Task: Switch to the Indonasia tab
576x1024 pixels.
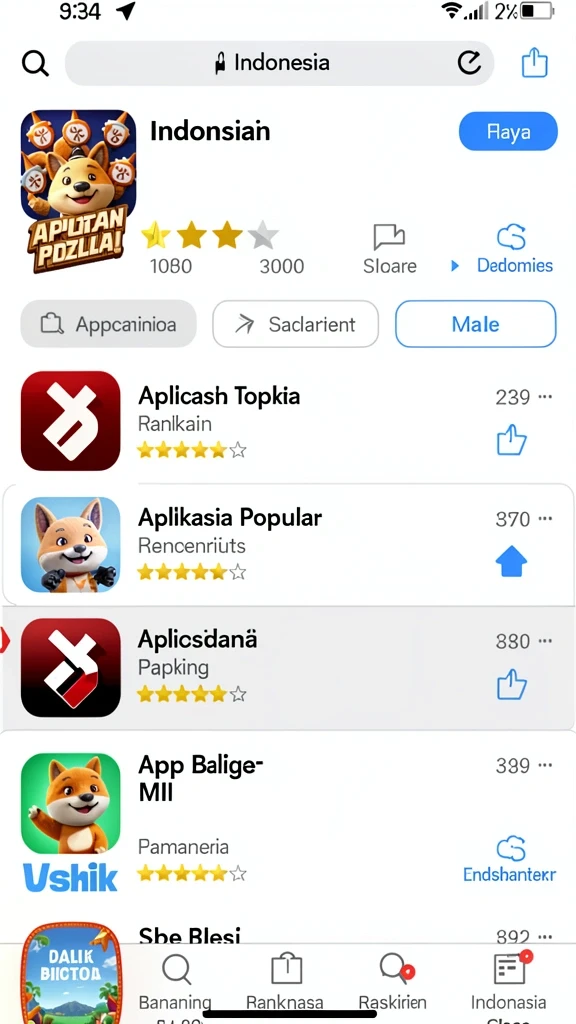Action: point(509,982)
